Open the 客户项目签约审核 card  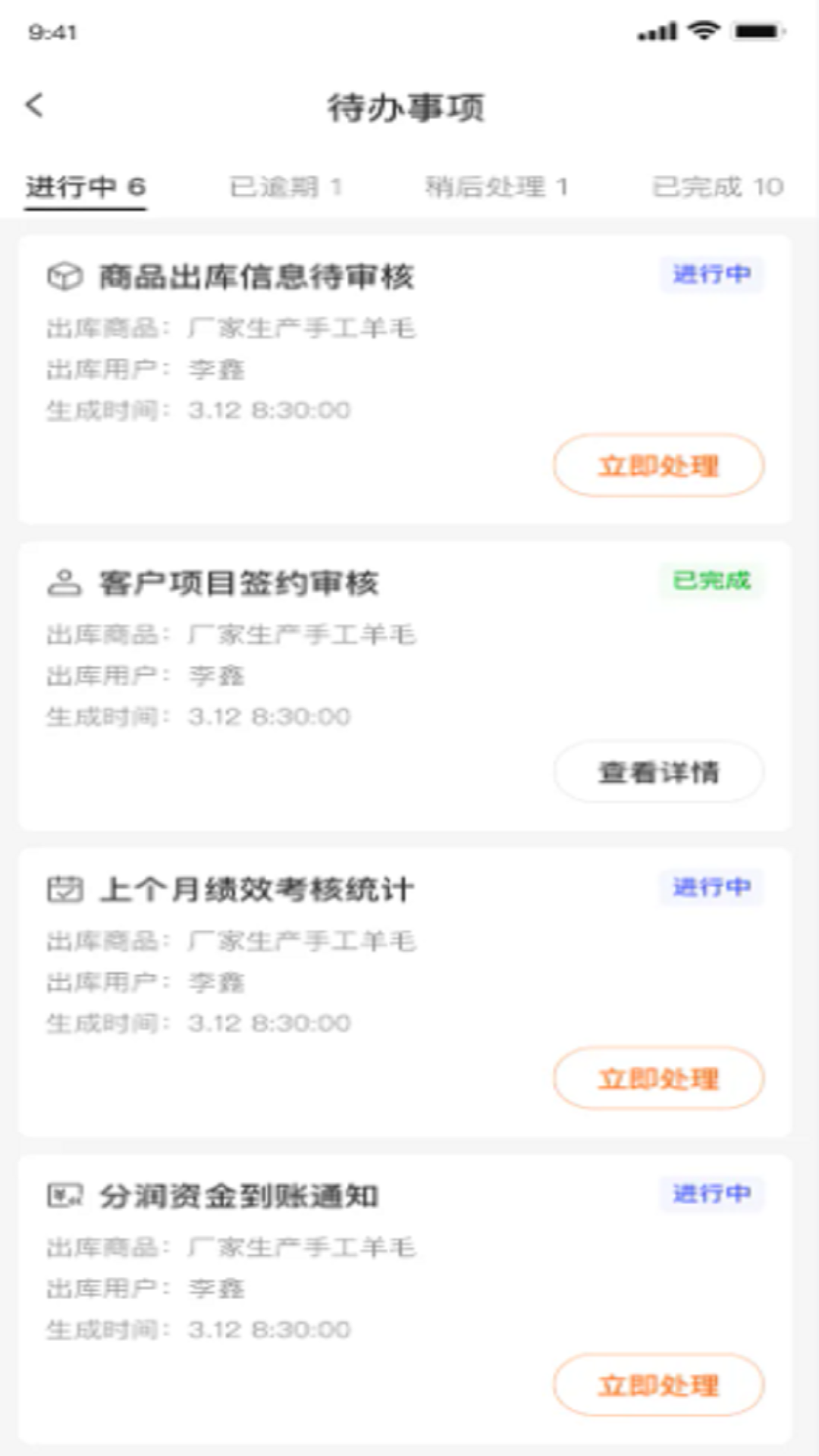(239, 583)
